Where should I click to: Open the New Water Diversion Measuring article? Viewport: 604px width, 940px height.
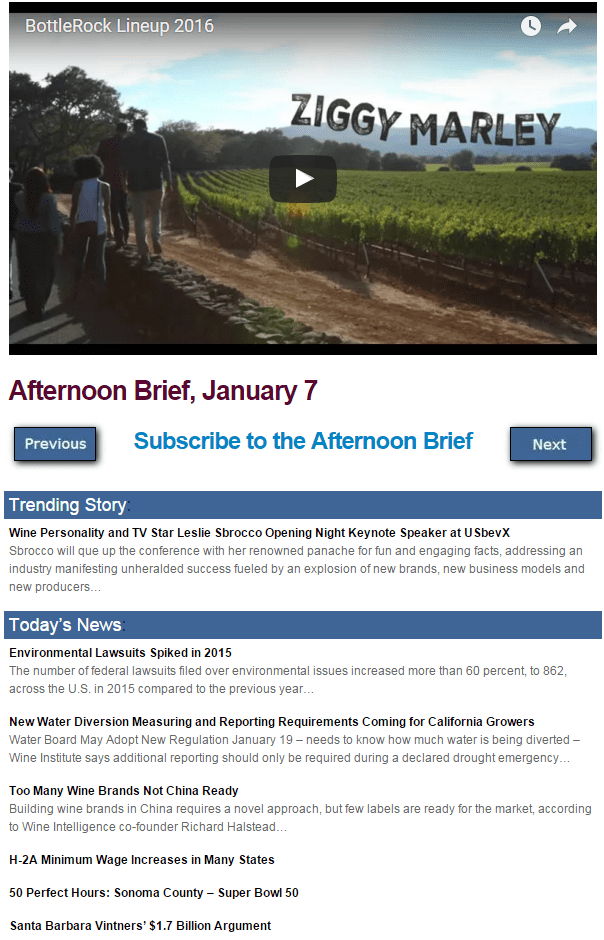pos(271,722)
